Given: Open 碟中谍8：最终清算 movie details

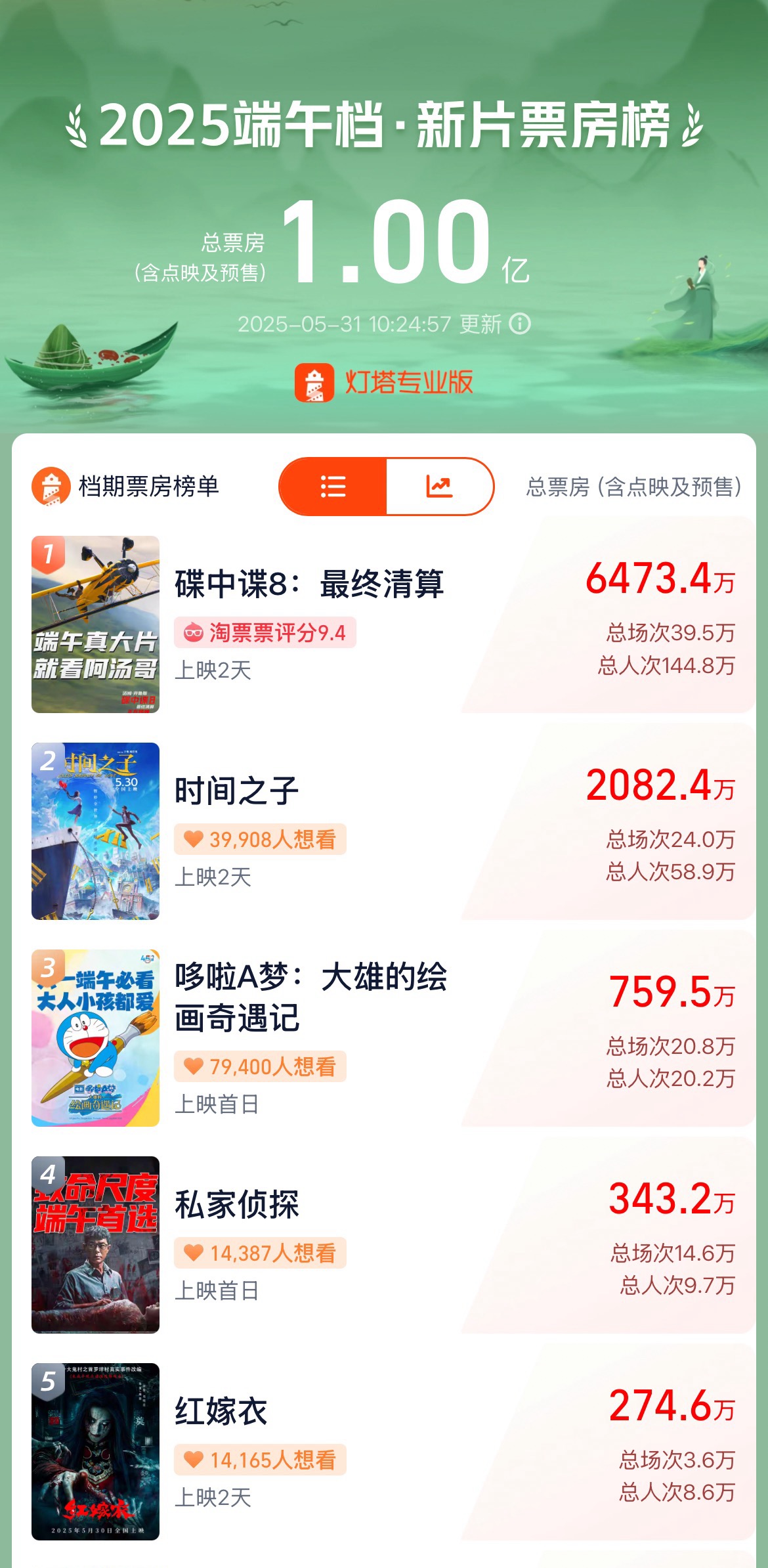Looking at the screenshot, I should pos(309,584).
